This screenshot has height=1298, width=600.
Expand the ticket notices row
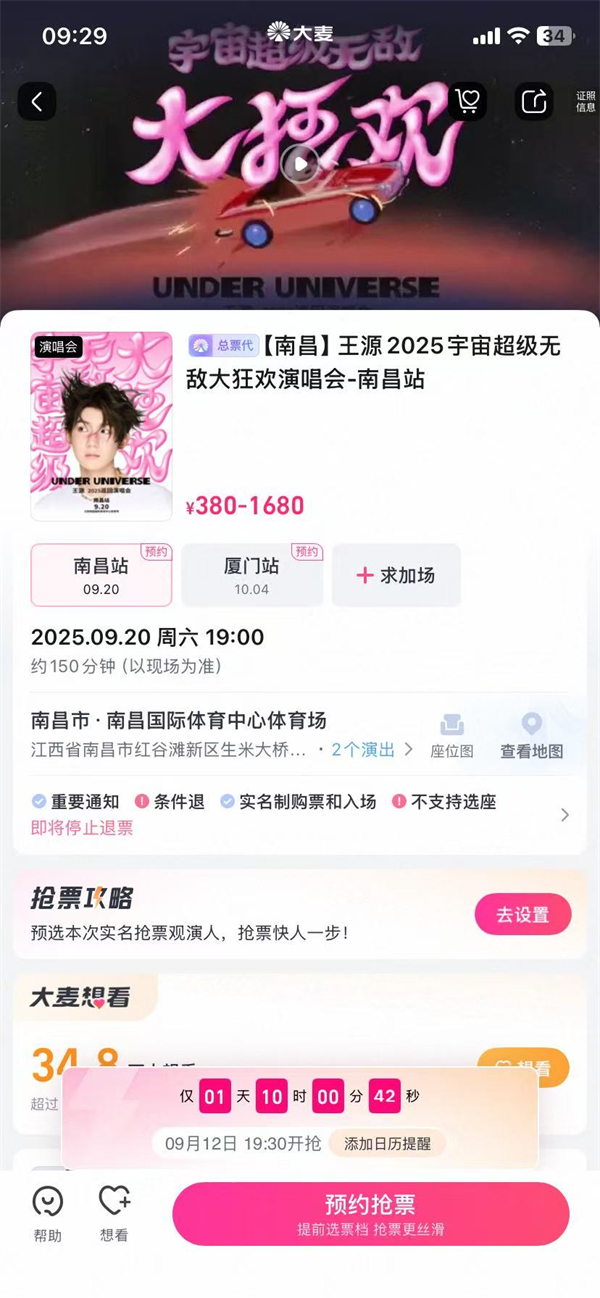coord(565,814)
